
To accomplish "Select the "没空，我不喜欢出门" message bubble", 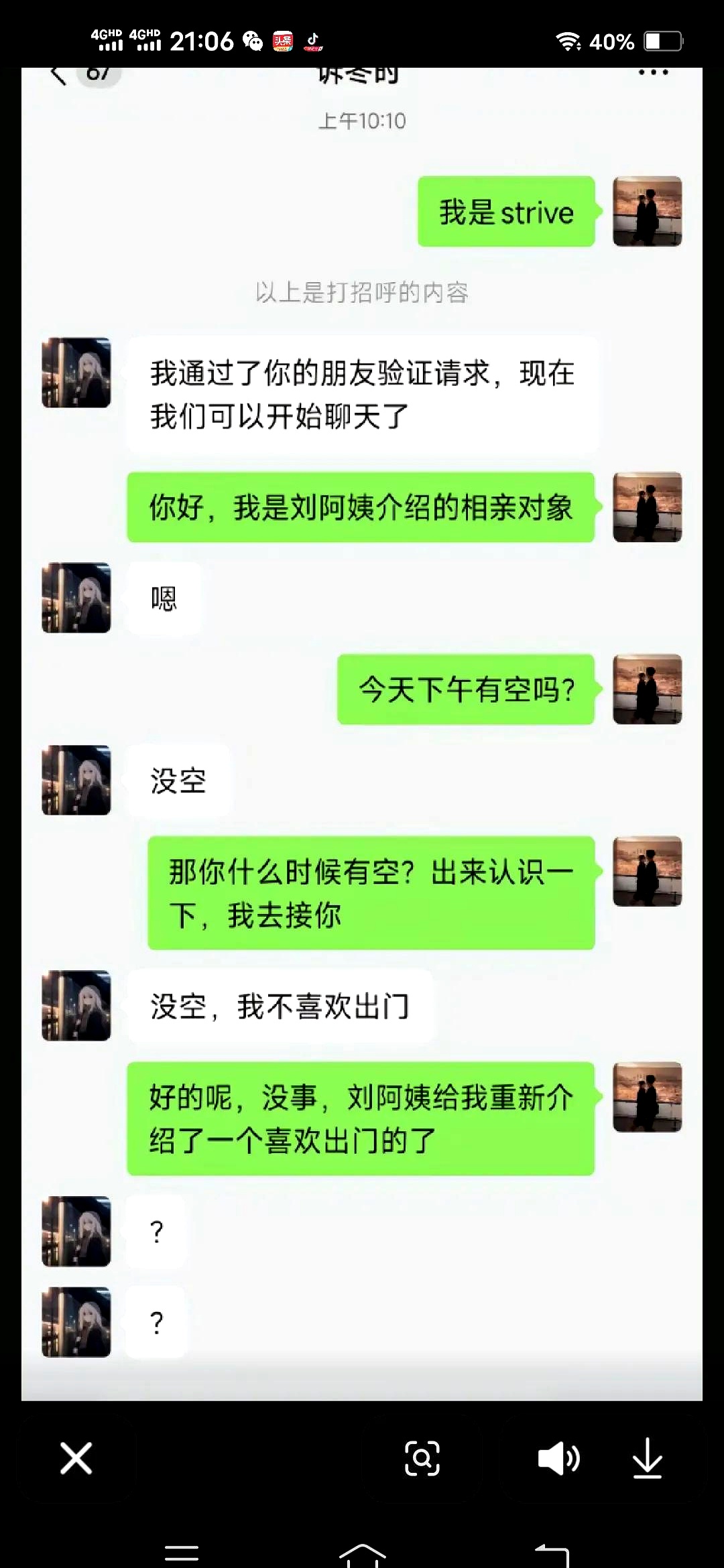I will coord(282,1006).
